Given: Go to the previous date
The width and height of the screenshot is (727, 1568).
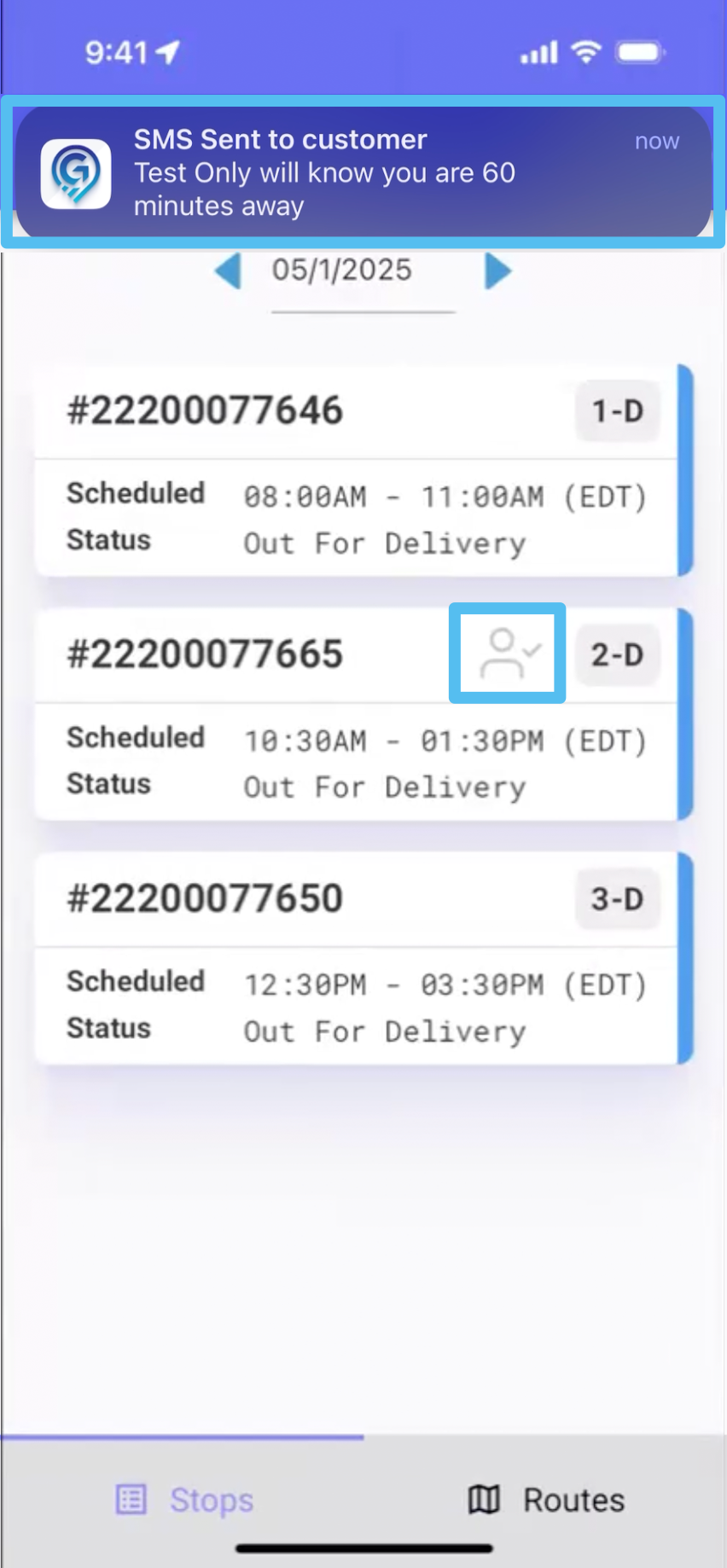Looking at the screenshot, I should point(228,271).
